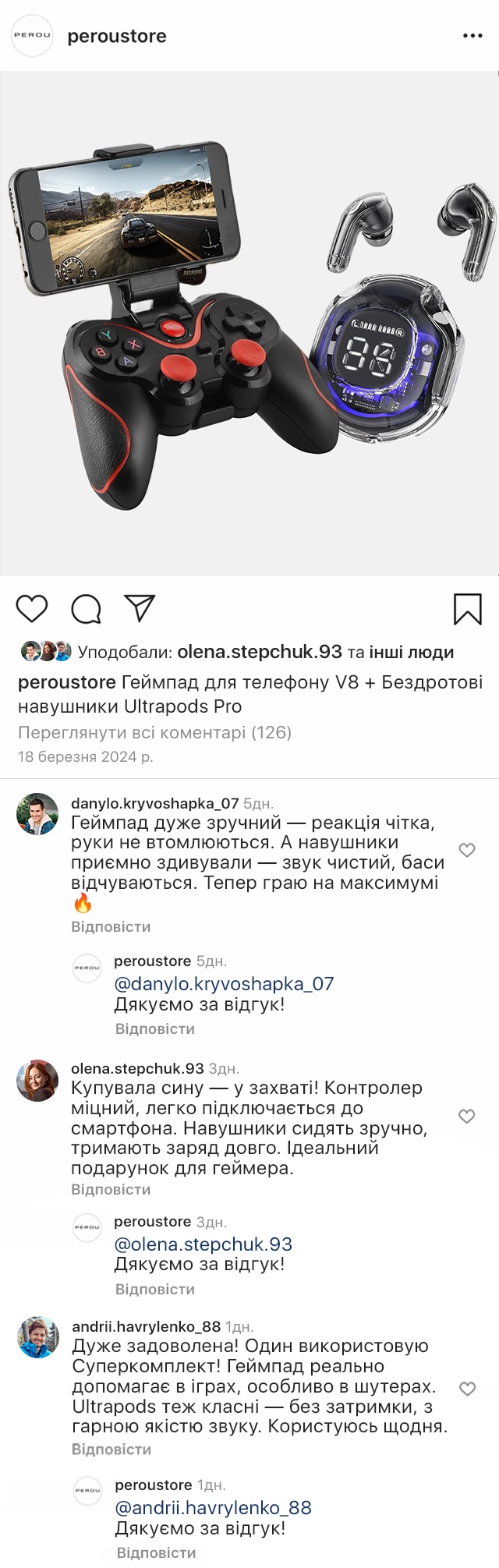Like andrii.havrylenko_88's comment
The width and height of the screenshot is (499, 1568).
click(x=467, y=1389)
